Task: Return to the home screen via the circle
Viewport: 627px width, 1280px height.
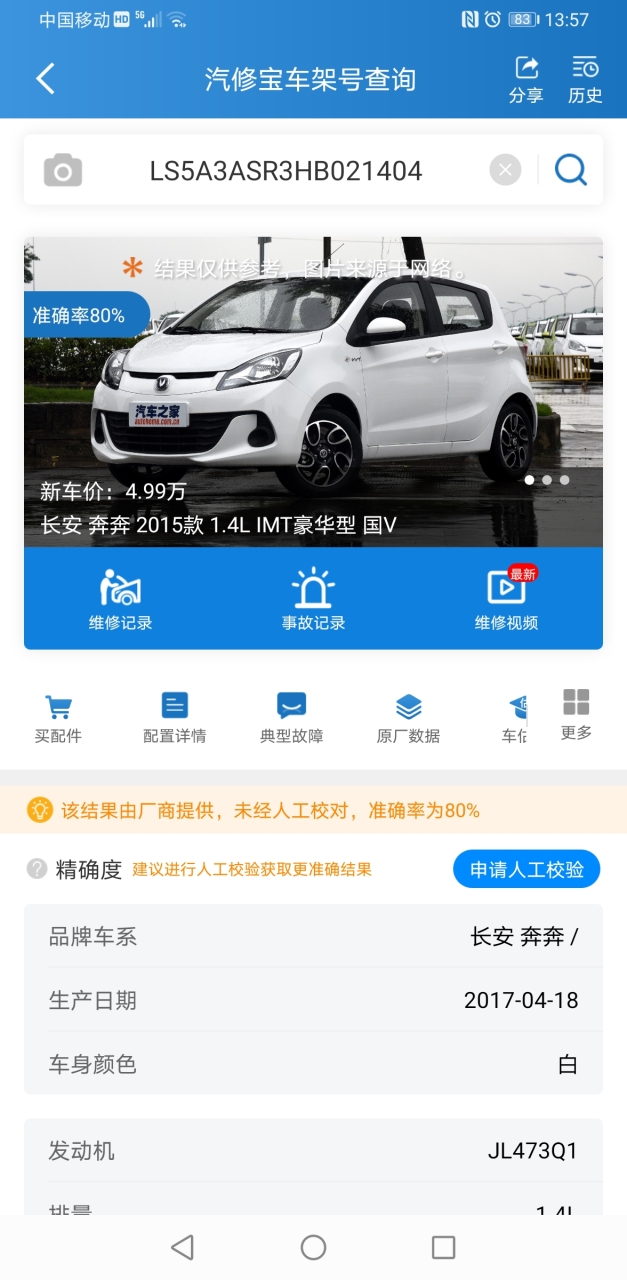Action: [x=313, y=1247]
